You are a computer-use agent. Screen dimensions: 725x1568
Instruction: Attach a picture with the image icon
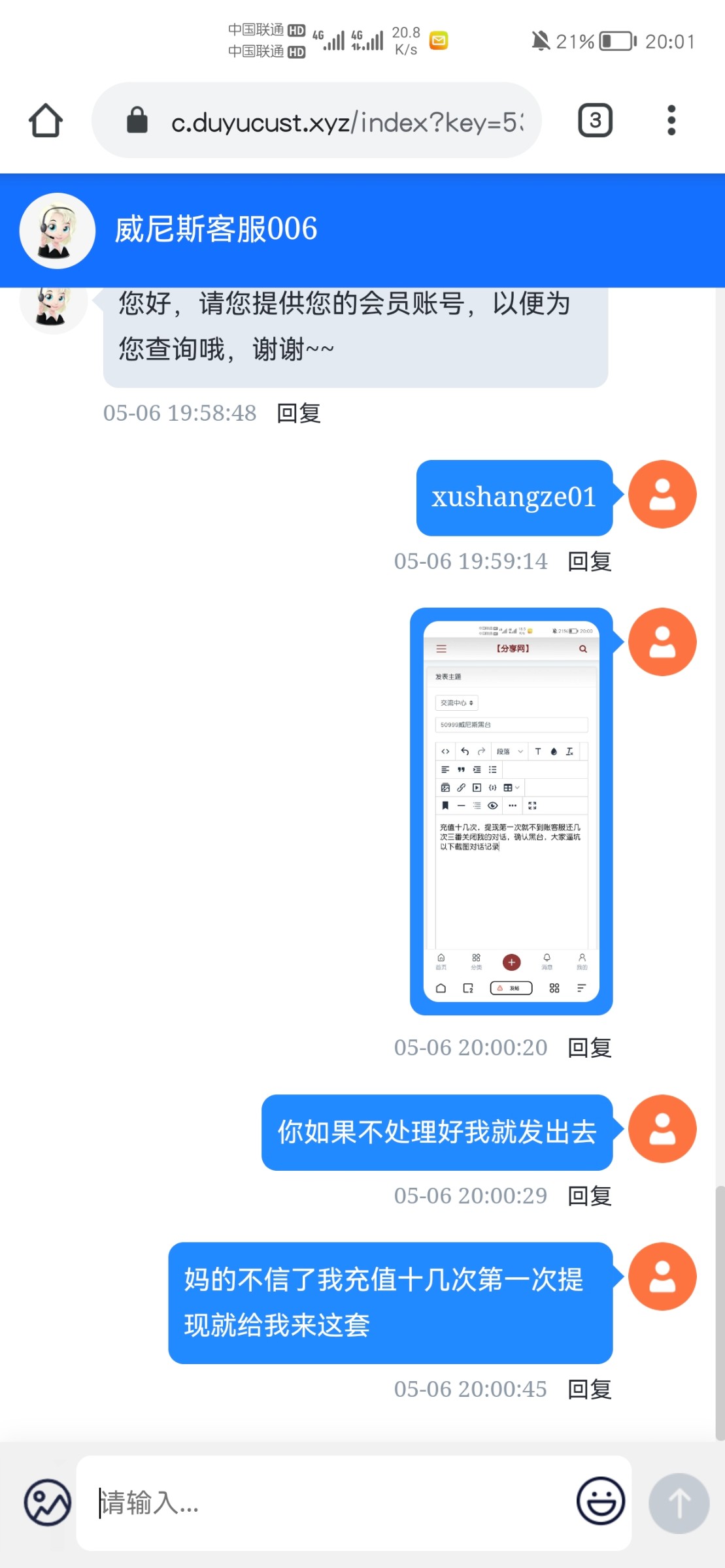click(48, 1503)
